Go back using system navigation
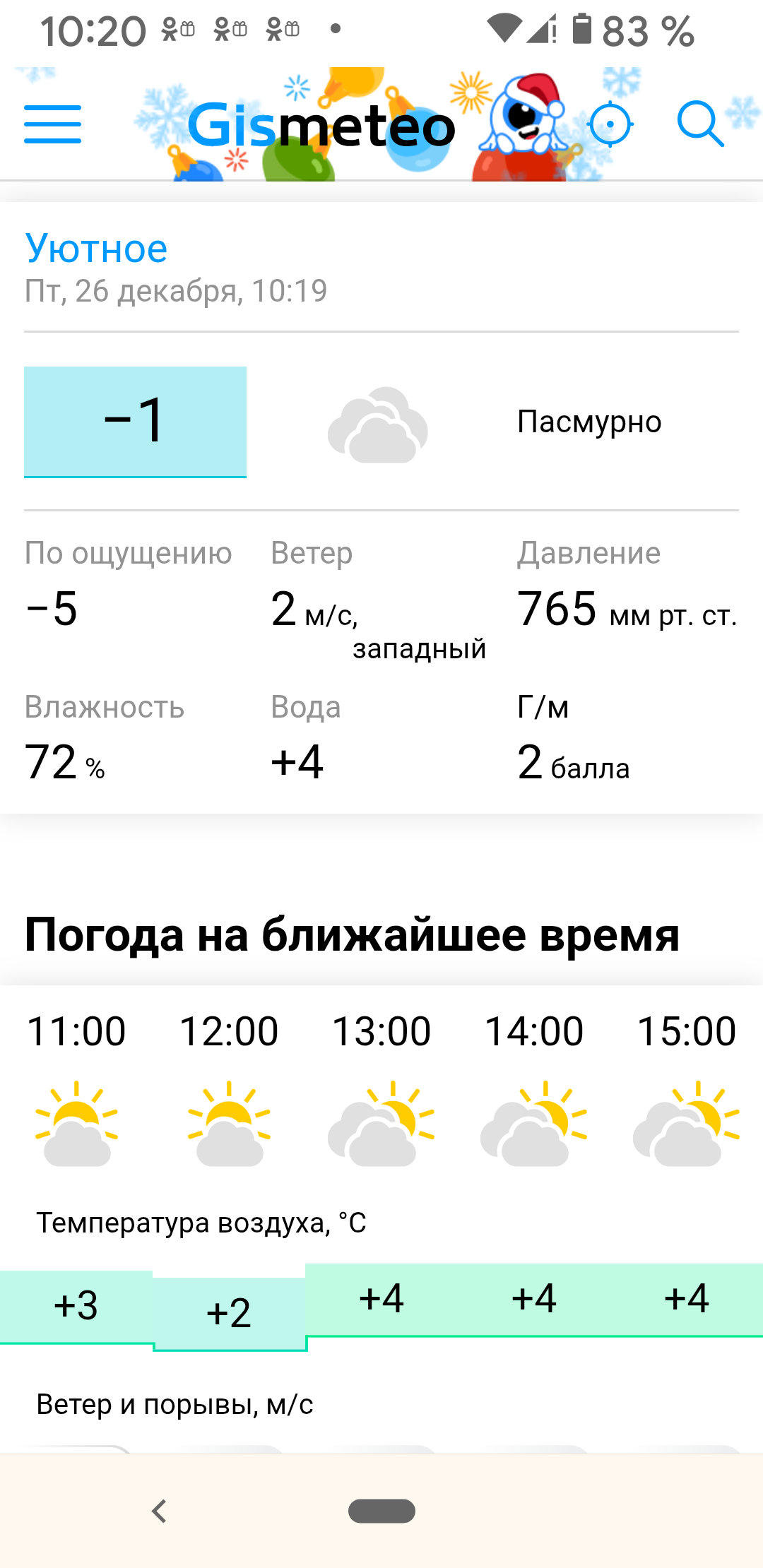The height and width of the screenshot is (1568, 763). click(160, 1511)
